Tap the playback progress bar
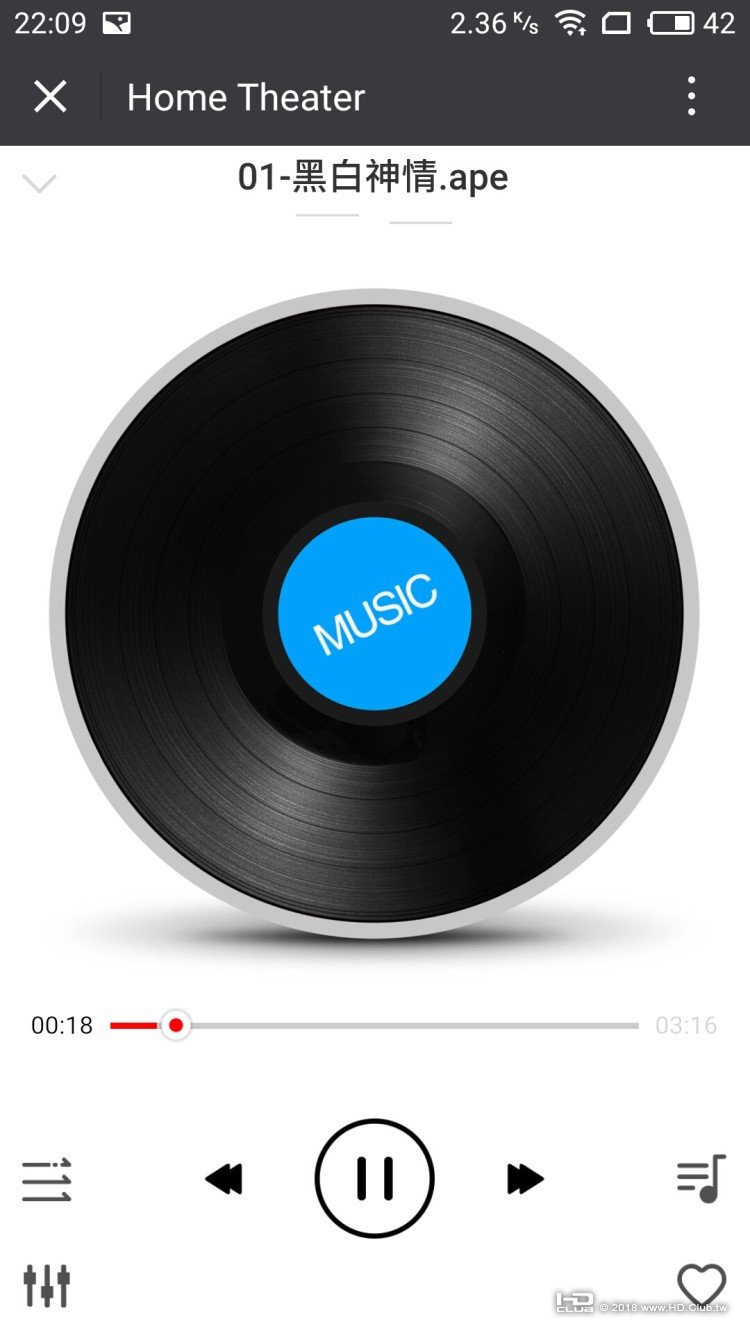Viewport: 750px width, 1333px height. point(400,1025)
